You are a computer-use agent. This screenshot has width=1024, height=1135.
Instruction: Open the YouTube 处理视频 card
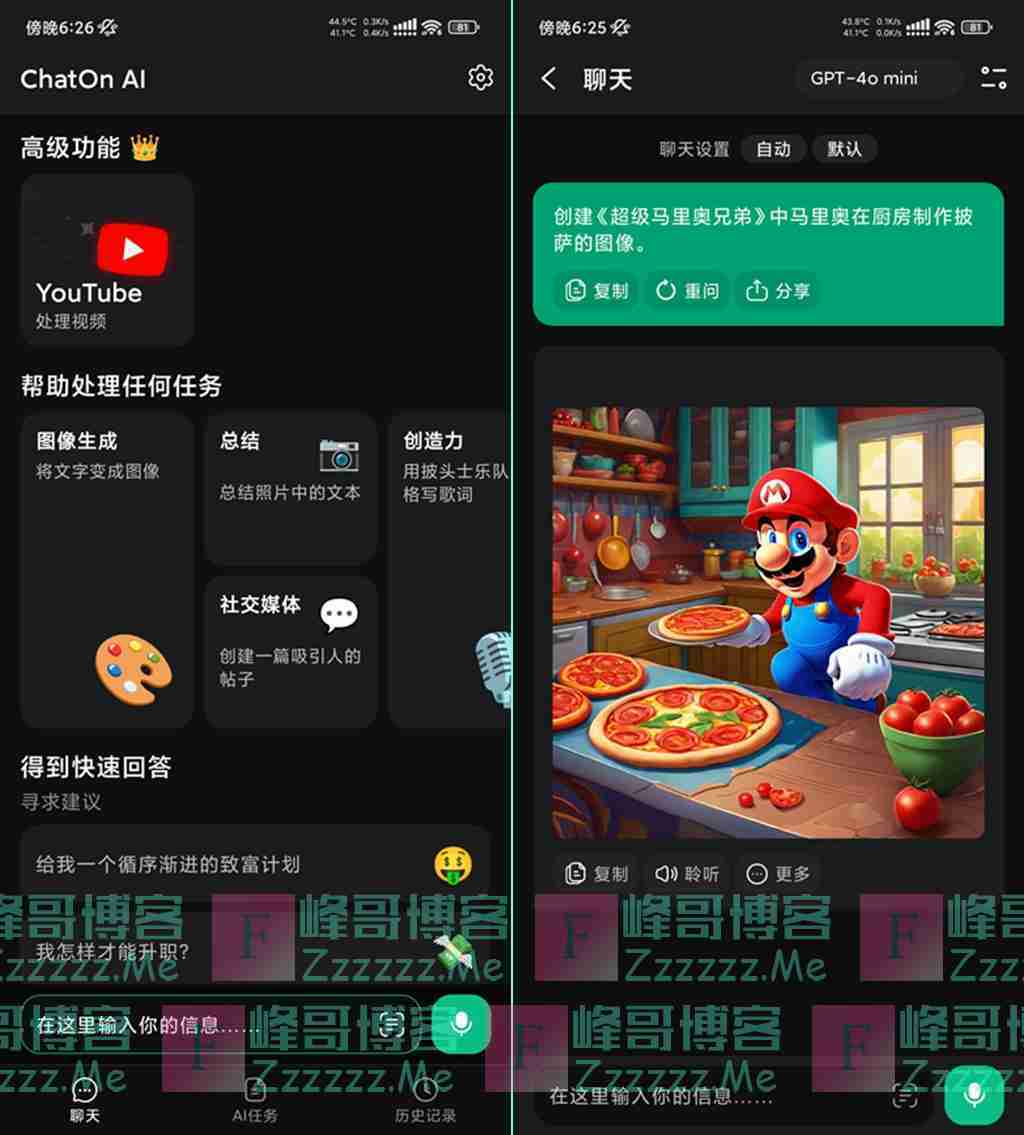107,260
